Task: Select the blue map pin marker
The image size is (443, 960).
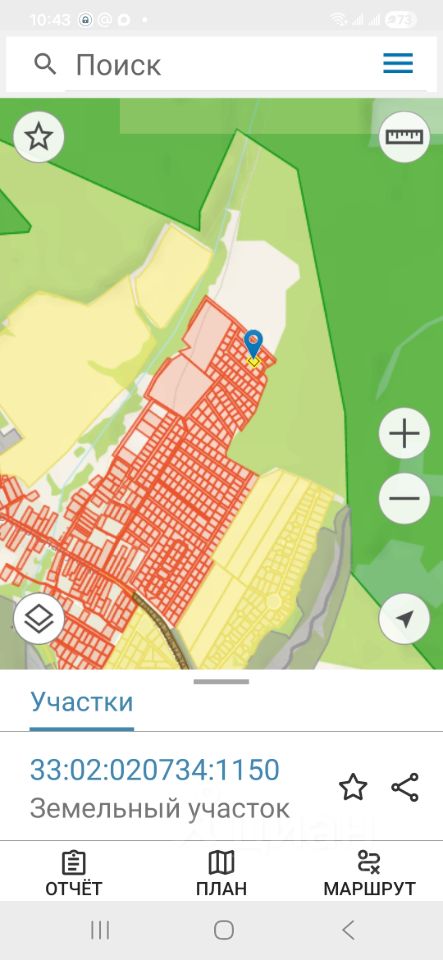Action: click(x=253, y=344)
